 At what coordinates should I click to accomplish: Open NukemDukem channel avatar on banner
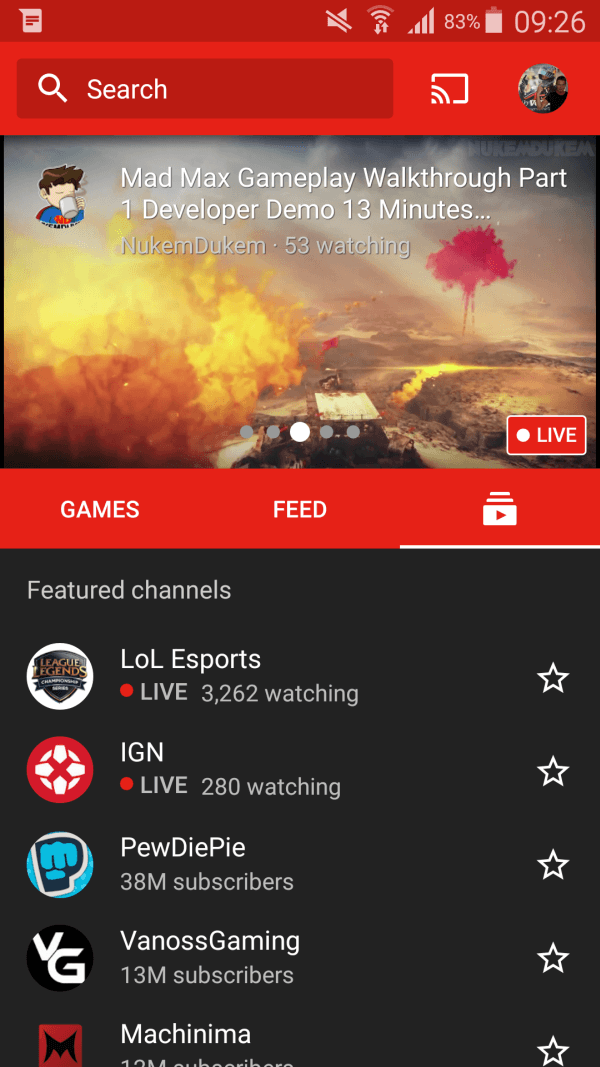point(62,198)
